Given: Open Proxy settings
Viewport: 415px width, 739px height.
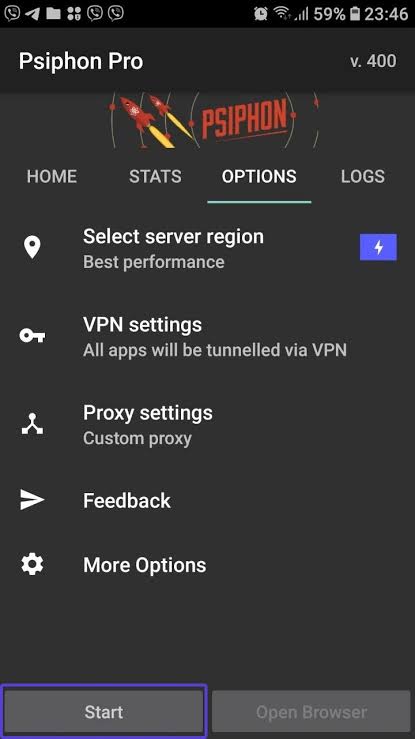Looking at the screenshot, I should tap(207, 425).
